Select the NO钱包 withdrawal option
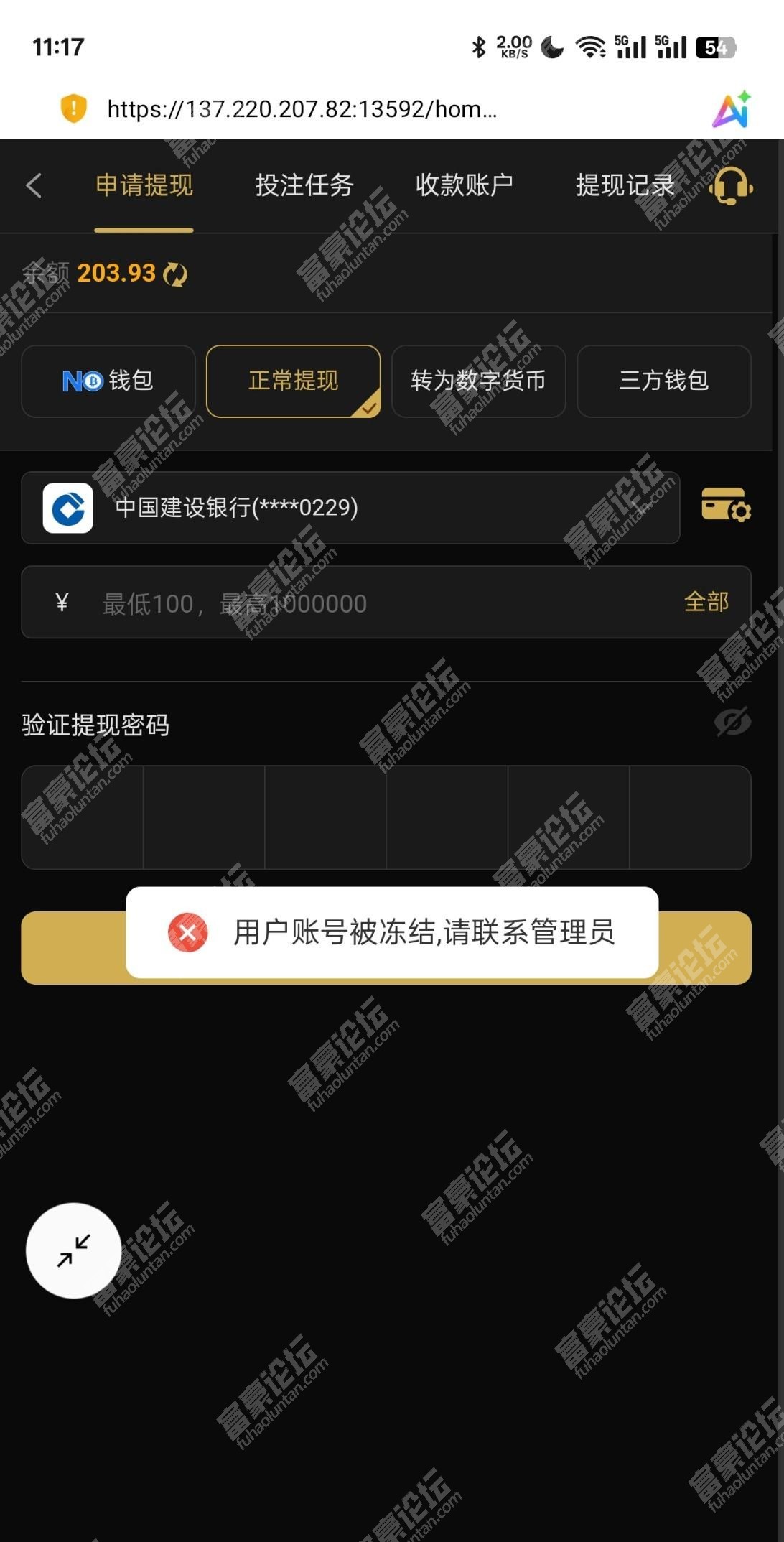Viewport: 784px width, 1542px height. coord(108,381)
